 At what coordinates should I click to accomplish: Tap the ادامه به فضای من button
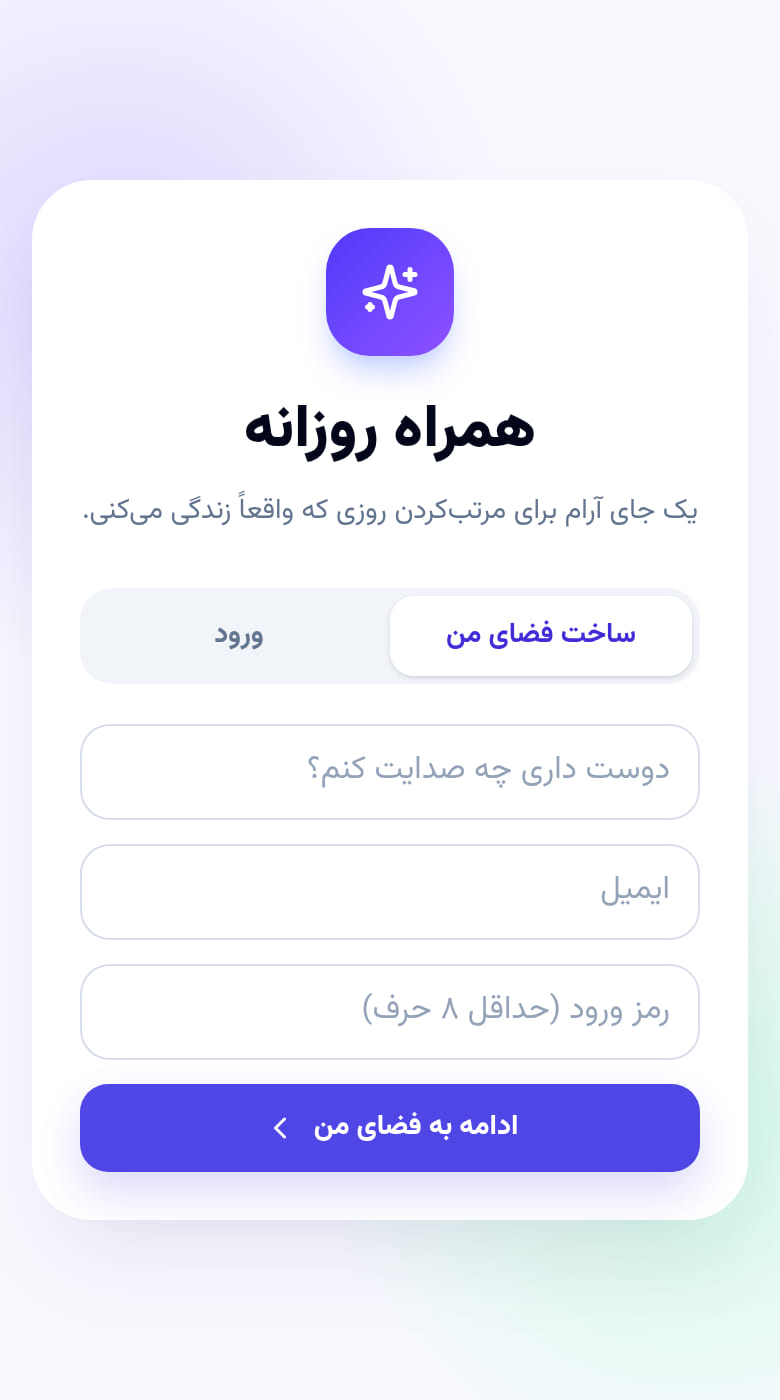(x=390, y=1128)
